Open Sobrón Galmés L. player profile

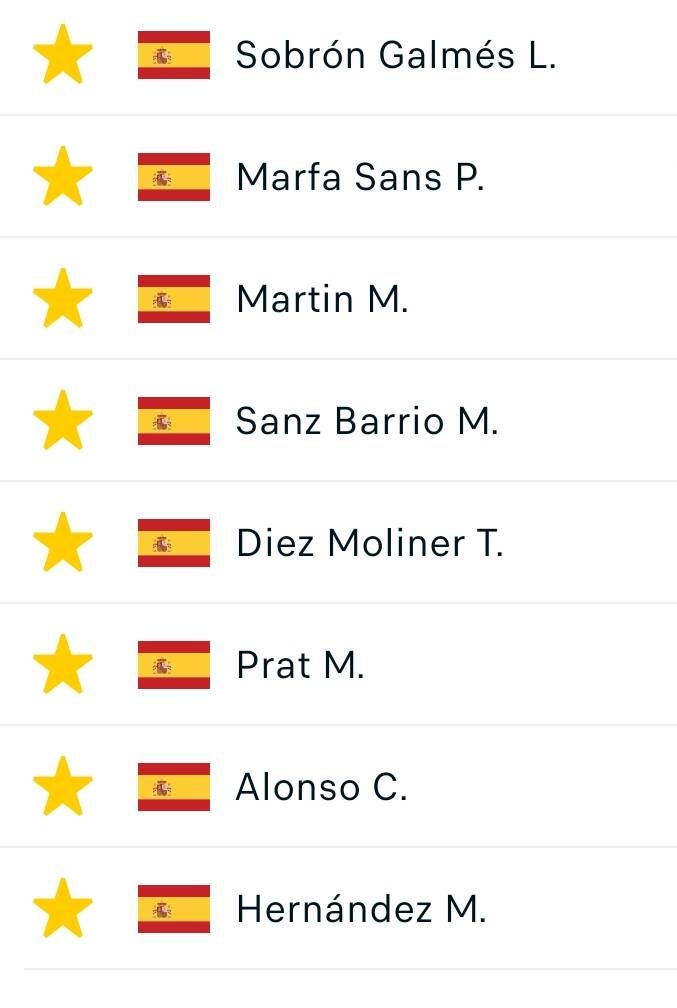[x=395, y=56]
